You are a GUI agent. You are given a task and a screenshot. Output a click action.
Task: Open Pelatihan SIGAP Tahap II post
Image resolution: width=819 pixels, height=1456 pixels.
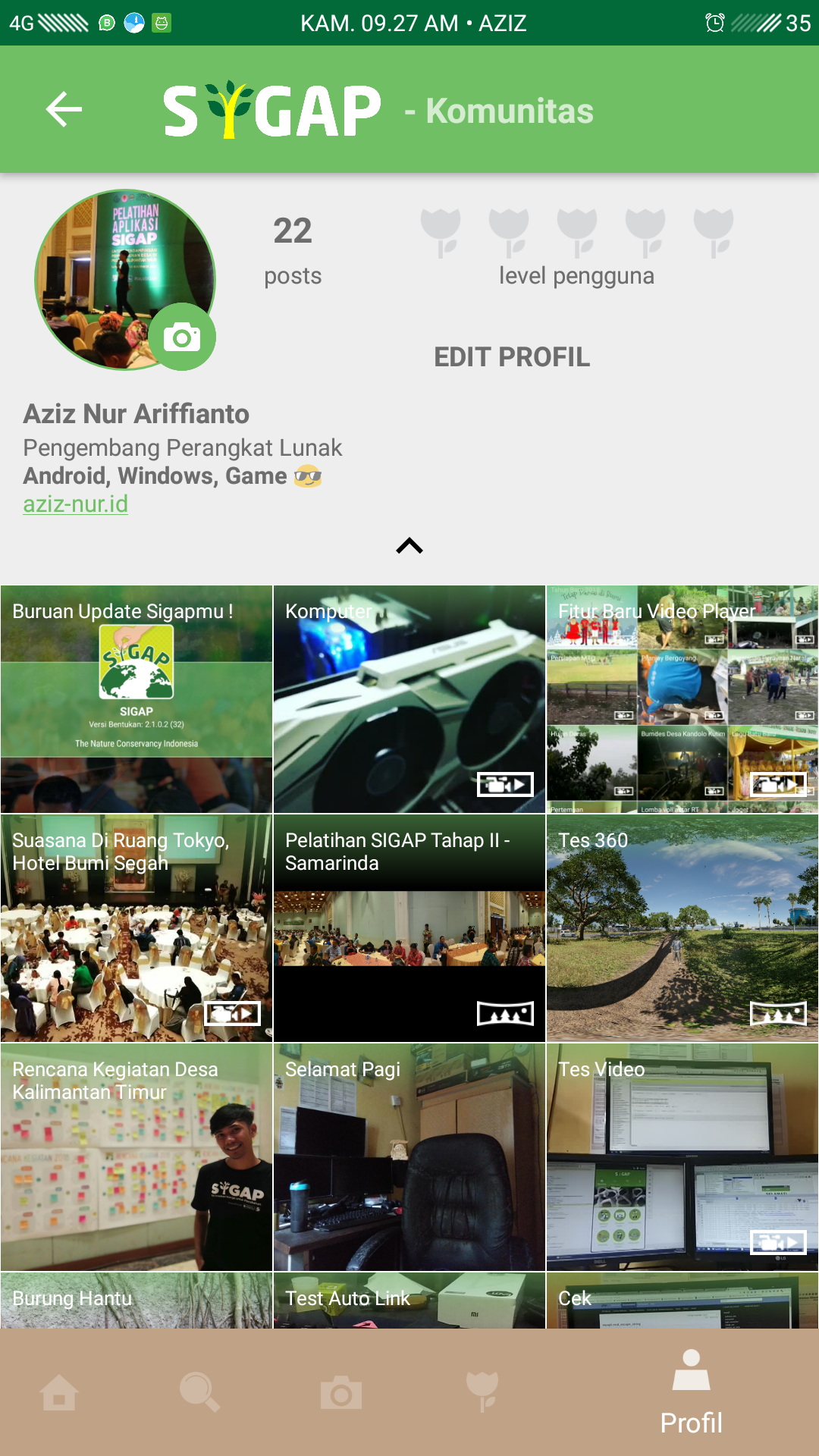tap(409, 928)
